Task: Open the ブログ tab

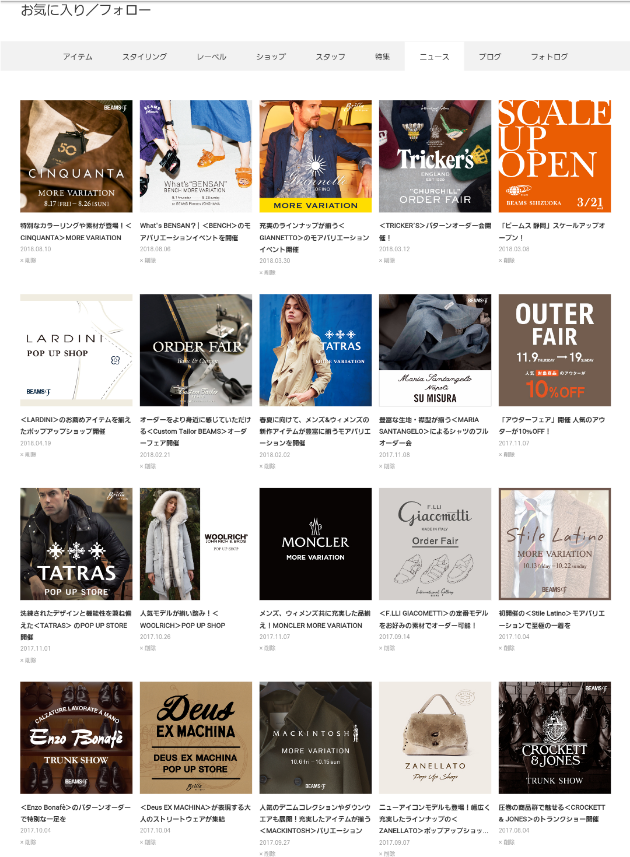Action: pyautogui.click(x=489, y=57)
